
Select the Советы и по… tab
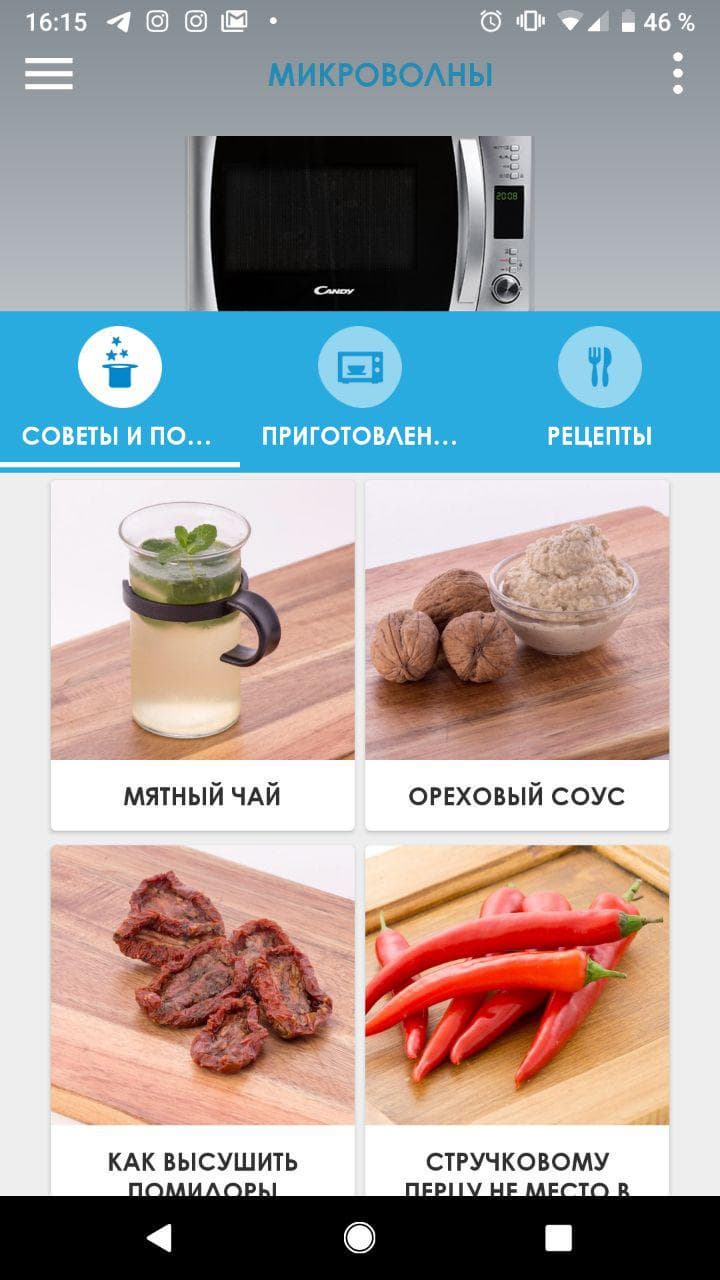120,390
